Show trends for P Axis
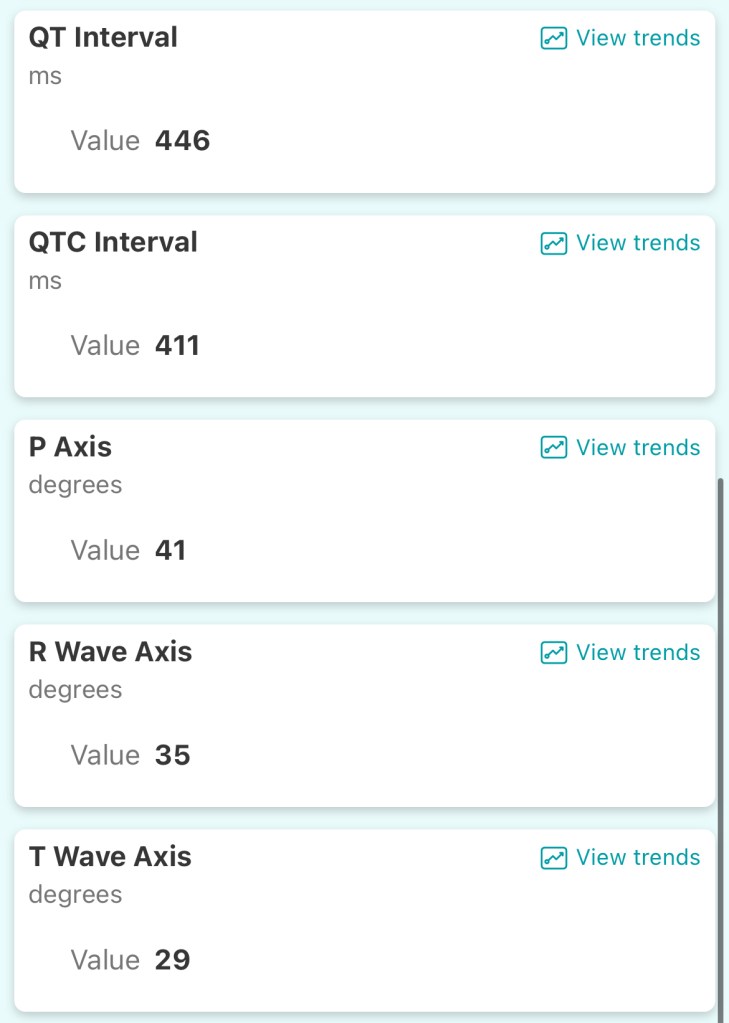The height and width of the screenshot is (1023, 729). coord(620,448)
